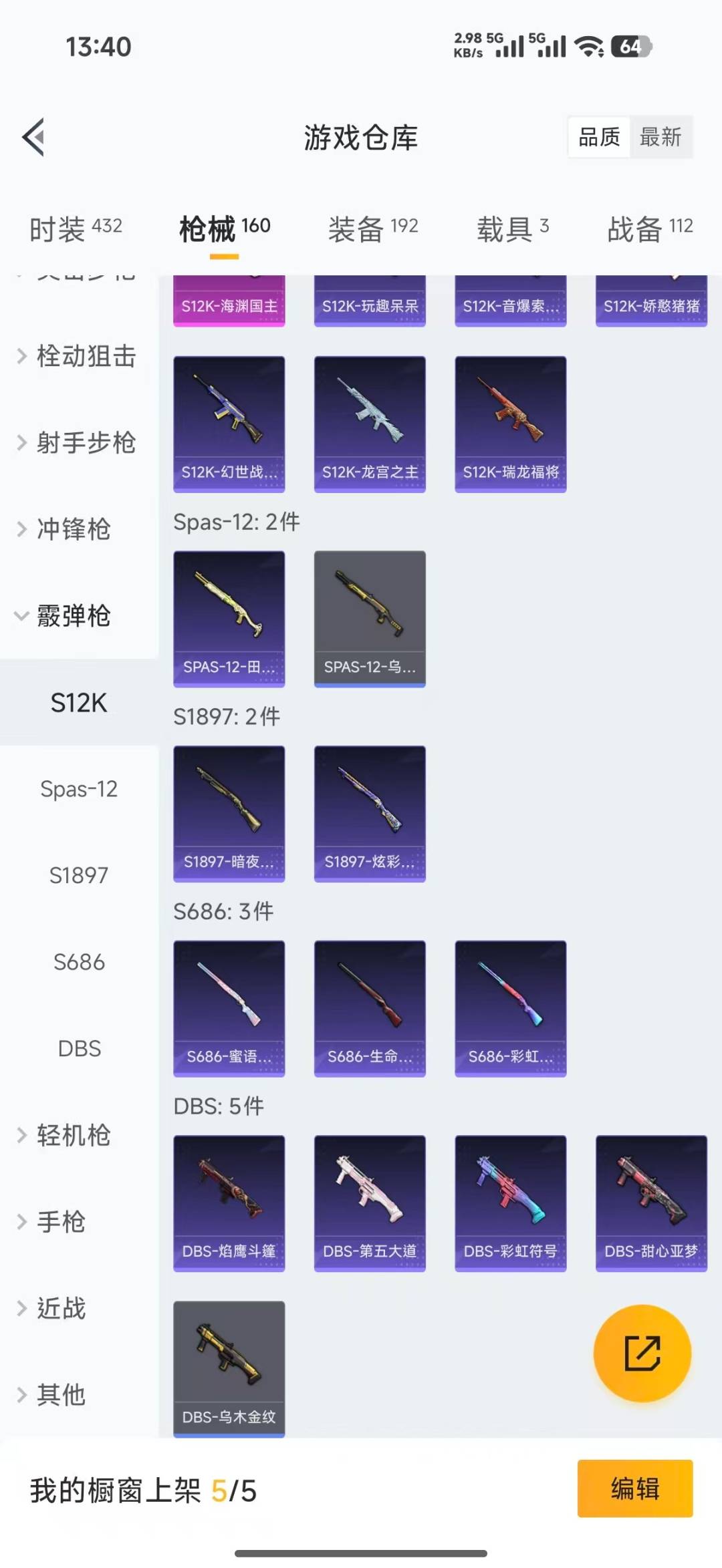
Task: Expand the 栓动狙击 category
Action: pos(76,356)
